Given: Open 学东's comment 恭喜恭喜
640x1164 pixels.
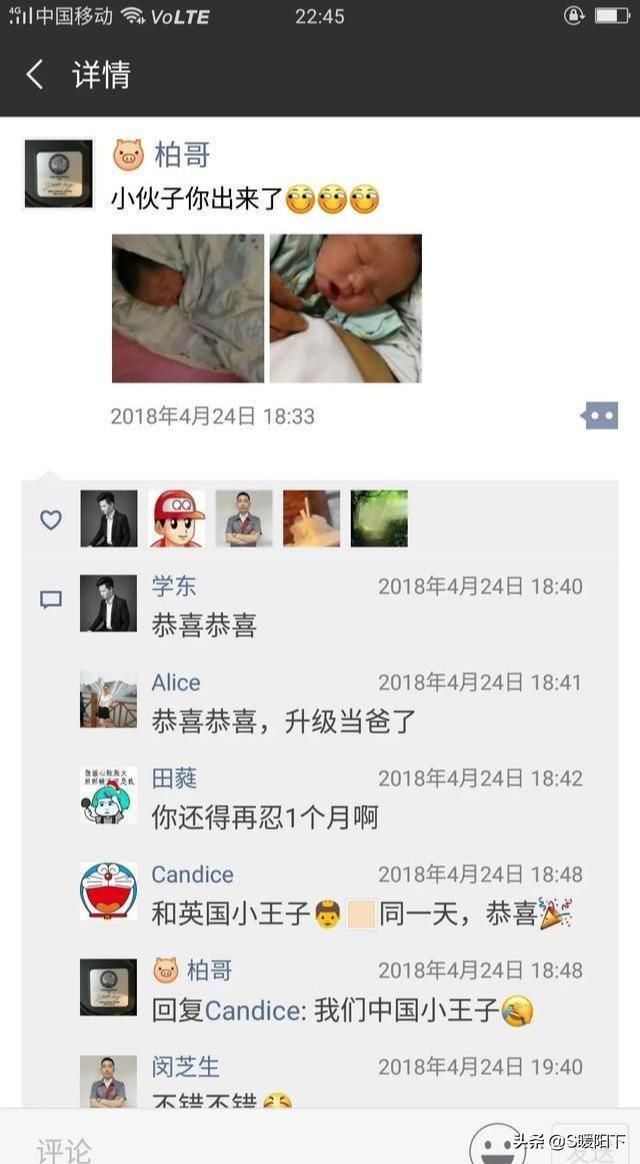Looking at the screenshot, I should [204, 626].
